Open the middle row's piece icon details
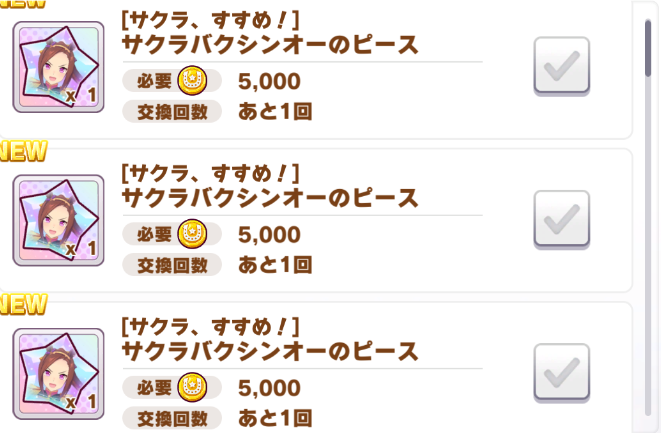 [56, 219]
